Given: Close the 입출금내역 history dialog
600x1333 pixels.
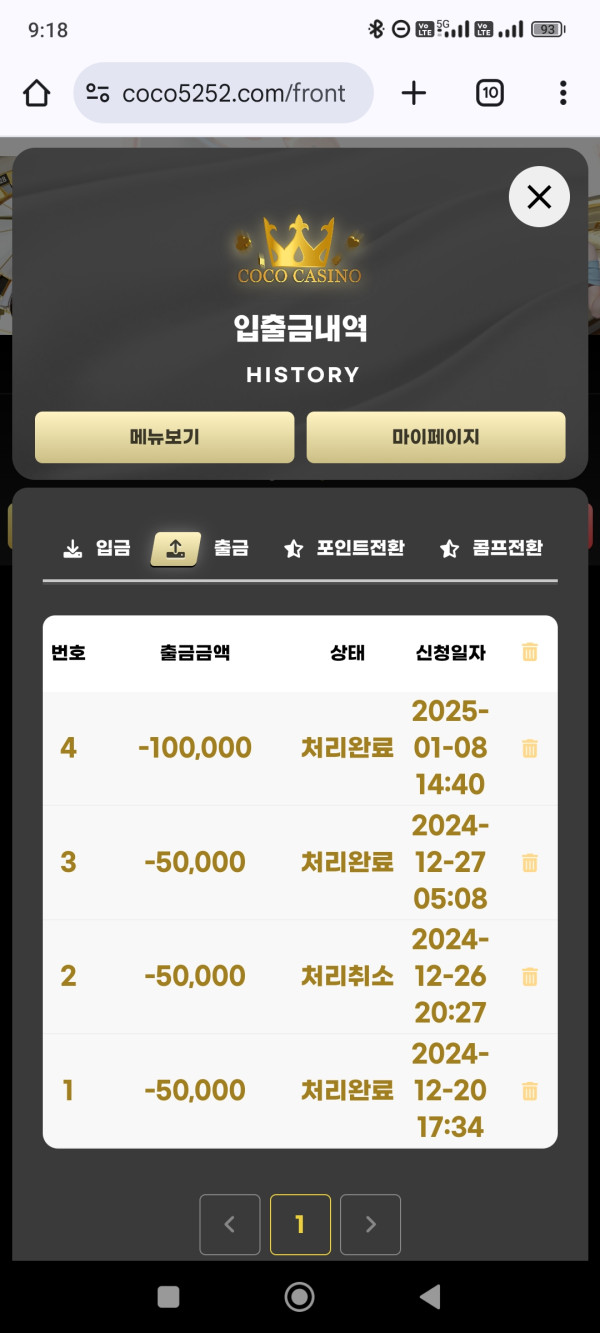Looking at the screenshot, I should tap(539, 197).
